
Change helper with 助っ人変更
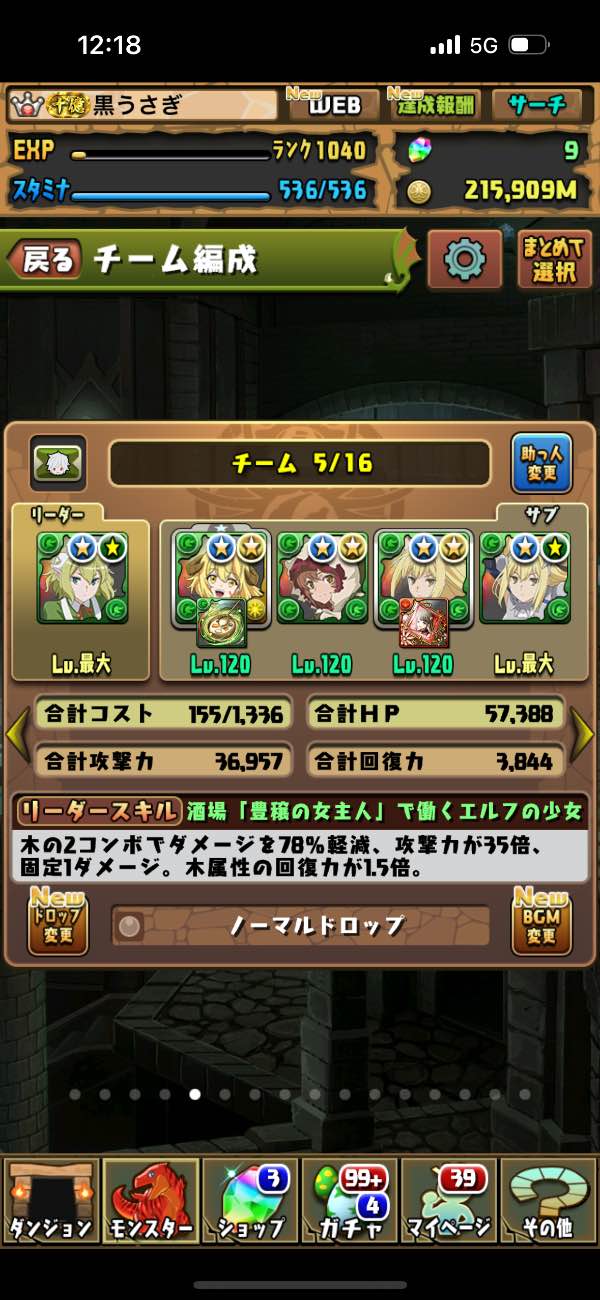542,463
